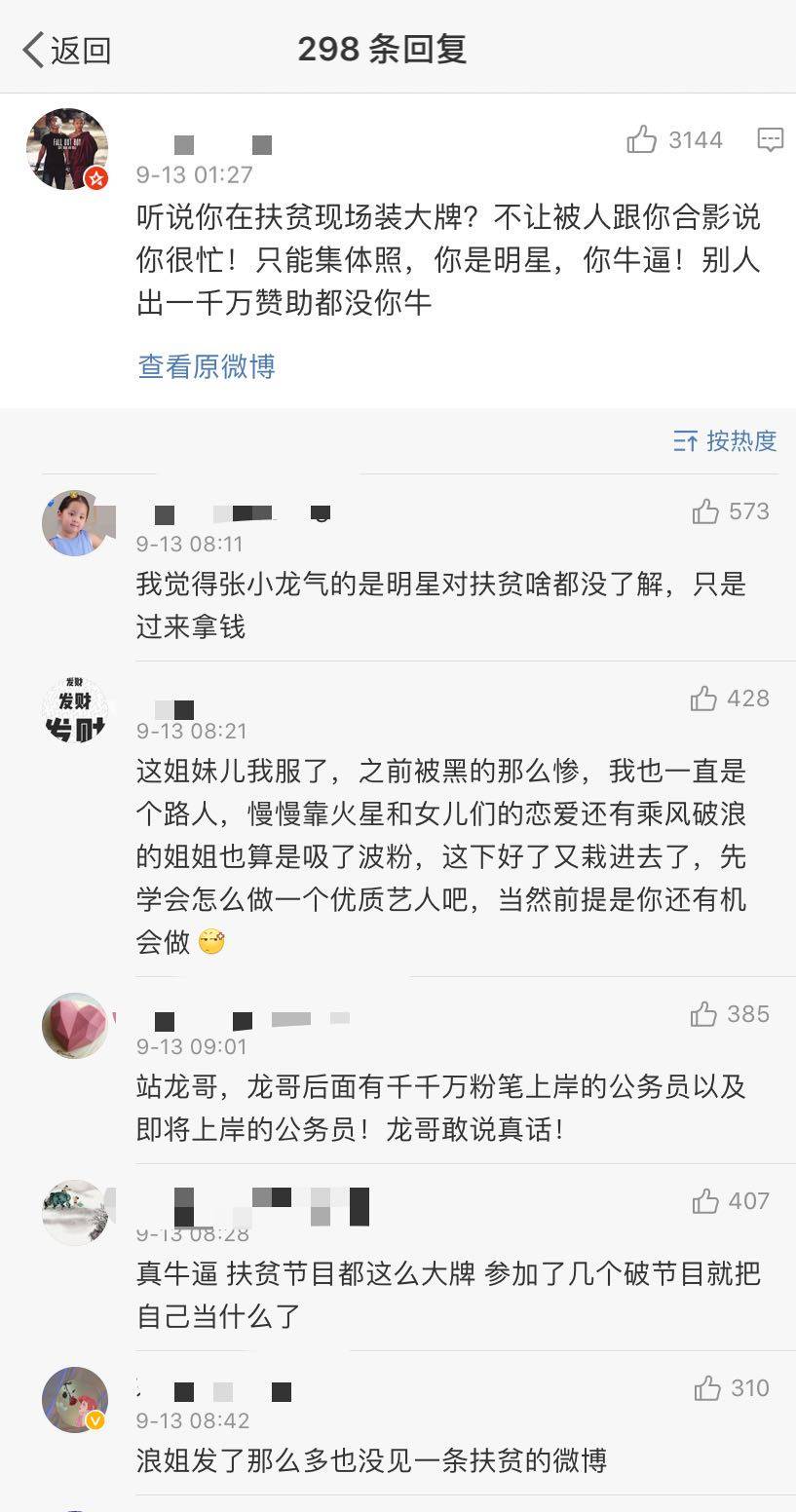796x1512 pixels.
Task: Change sorting via 按热度
Action: tap(725, 441)
